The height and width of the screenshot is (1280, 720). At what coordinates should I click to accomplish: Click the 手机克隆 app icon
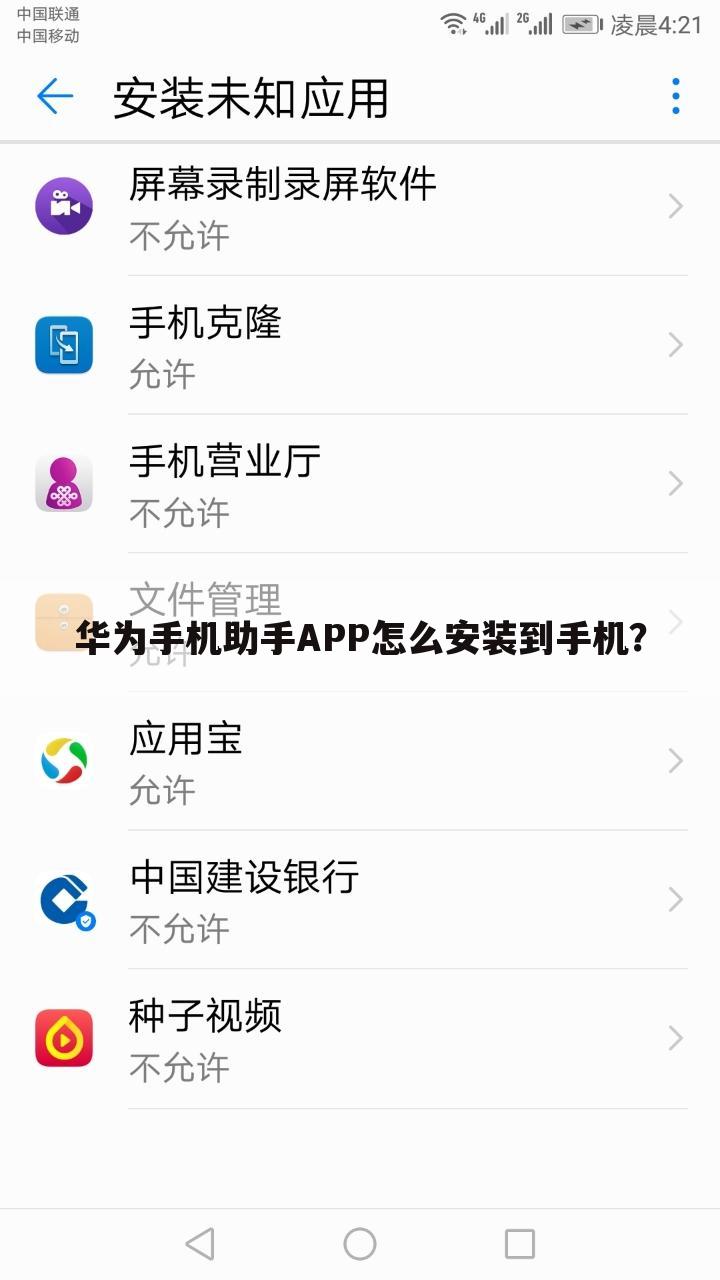pos(64,344)
